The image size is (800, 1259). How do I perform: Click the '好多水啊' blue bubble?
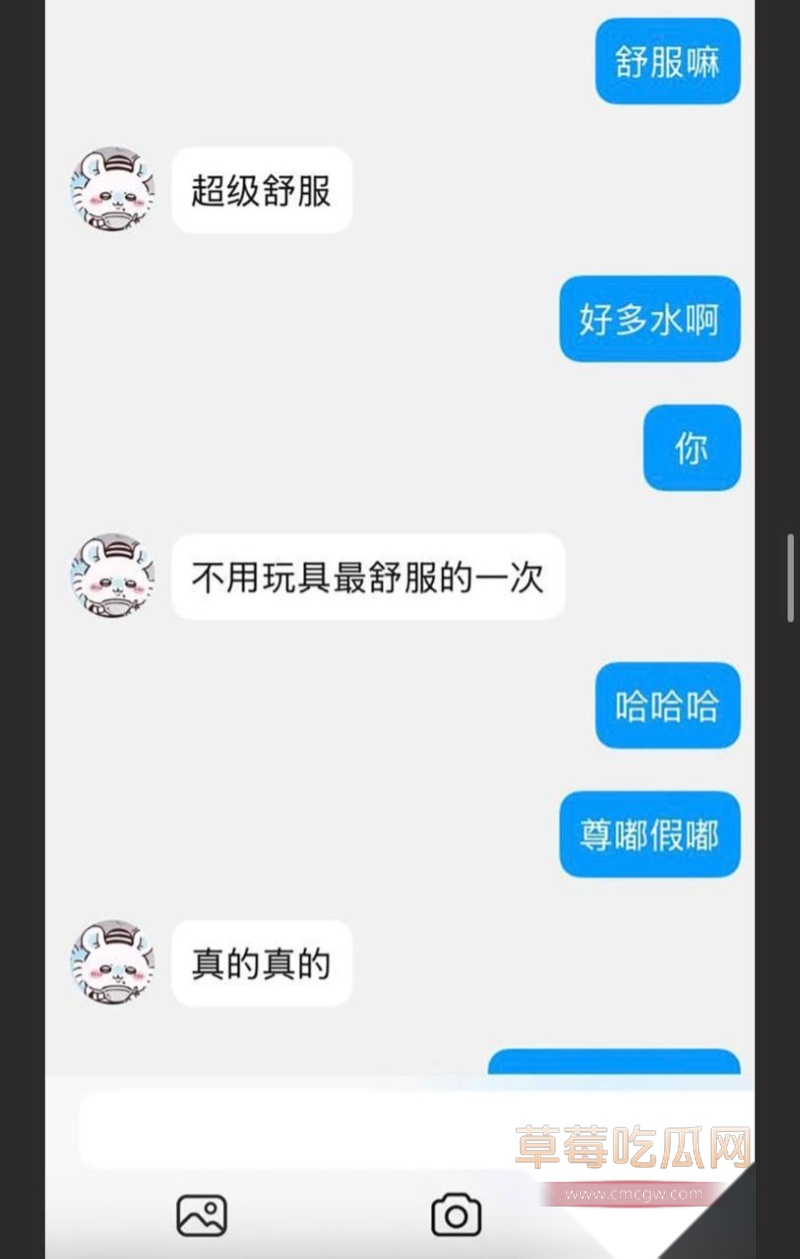tap(648, 319)
